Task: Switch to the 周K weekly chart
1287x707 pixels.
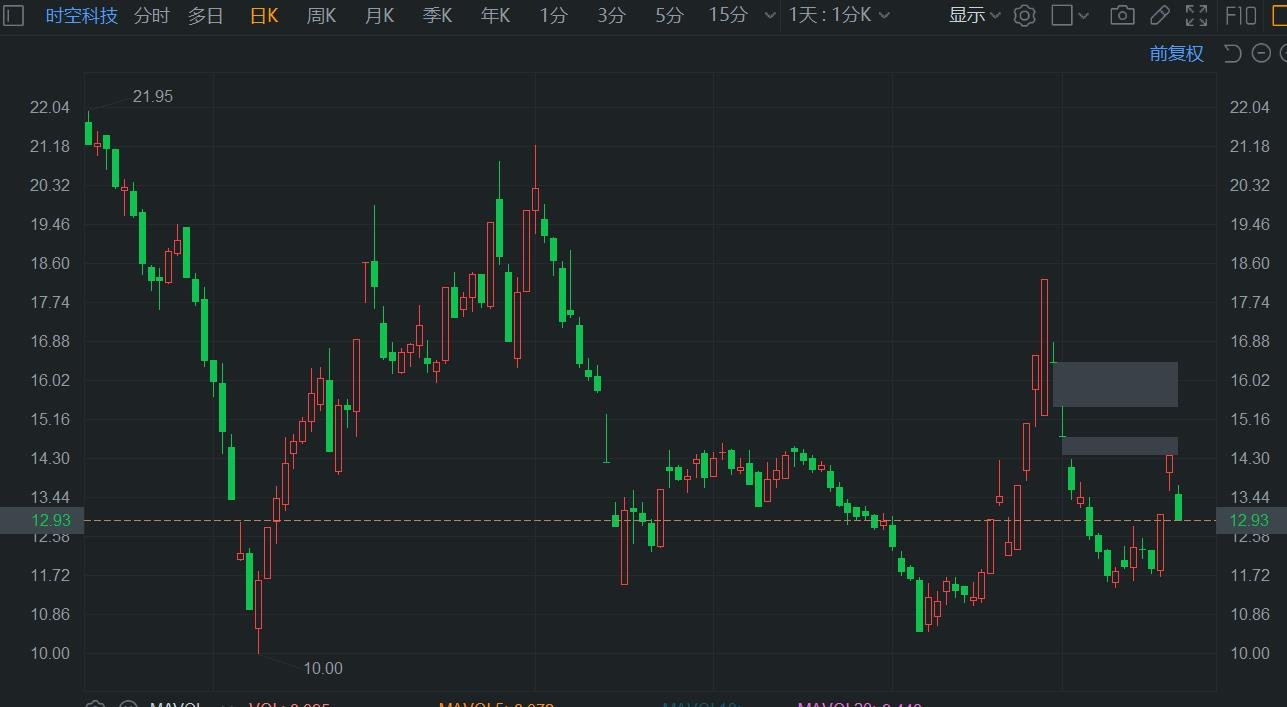Action: point(321,15)
